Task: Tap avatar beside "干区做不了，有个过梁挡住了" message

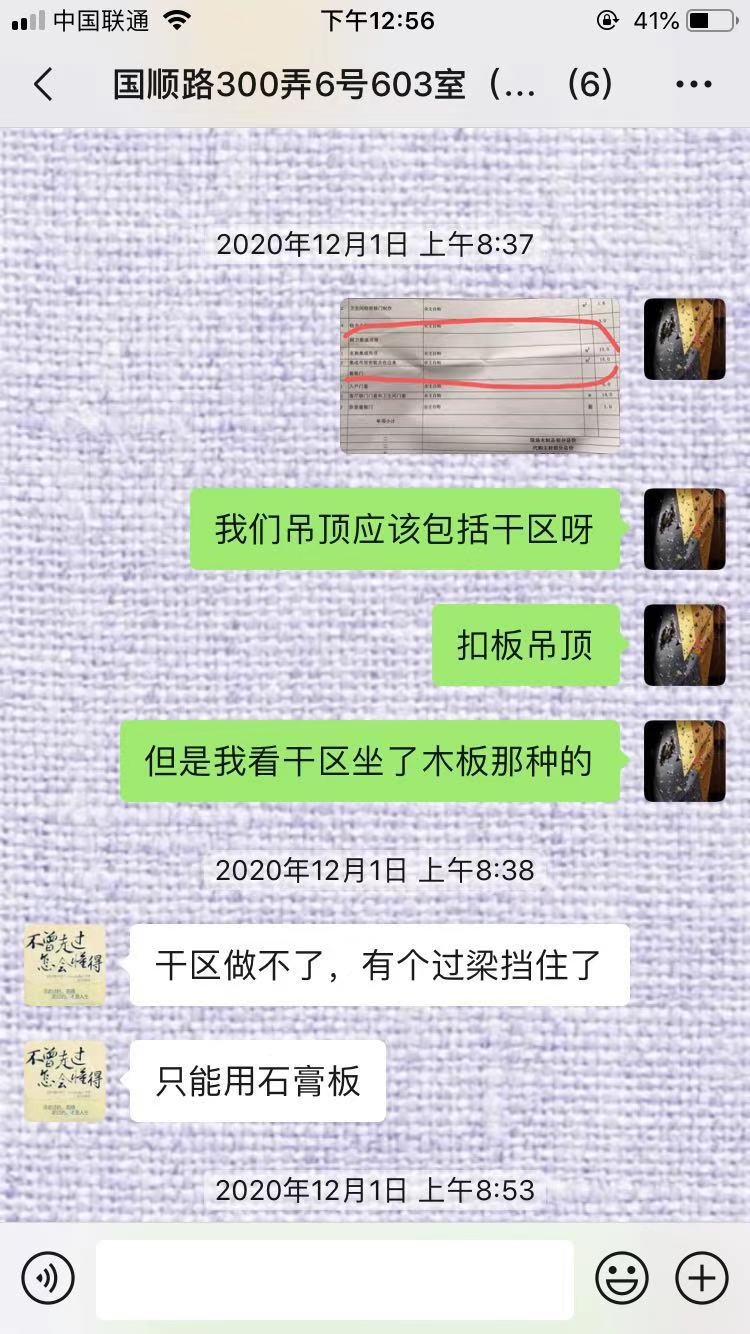Action: pyautogui.click(x=65, y=965)
